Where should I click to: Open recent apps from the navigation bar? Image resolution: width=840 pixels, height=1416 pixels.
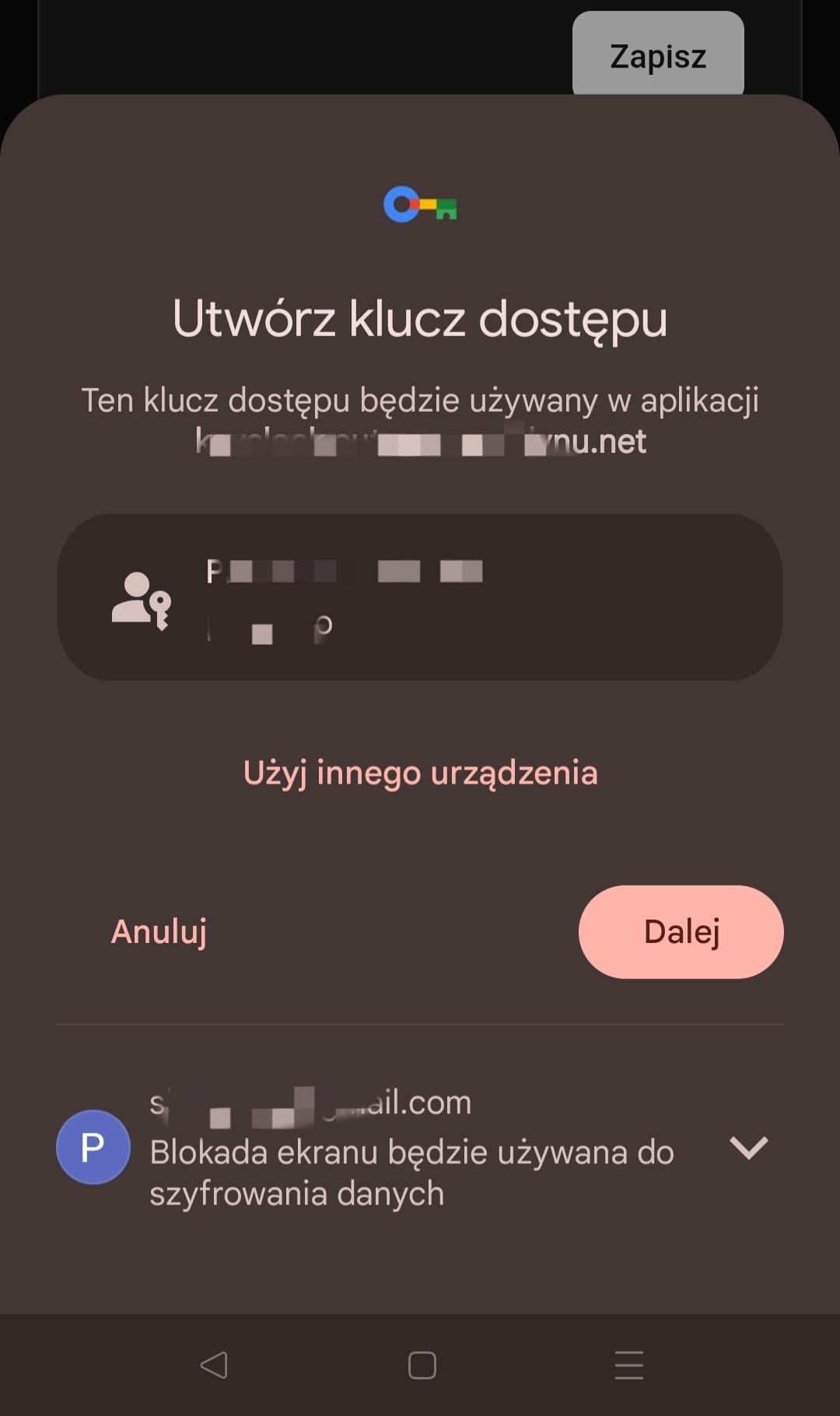628,1365
